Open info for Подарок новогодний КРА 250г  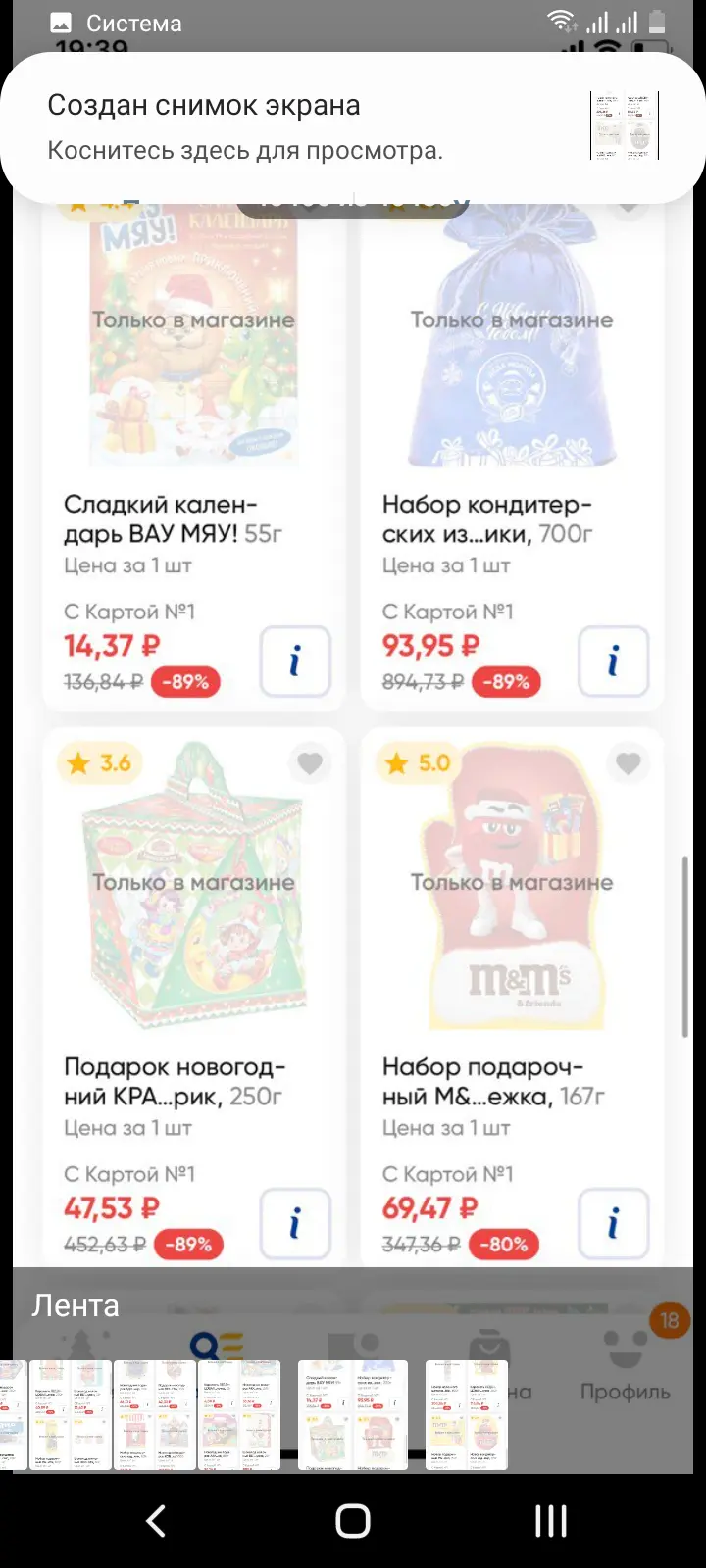point(295,1224)
